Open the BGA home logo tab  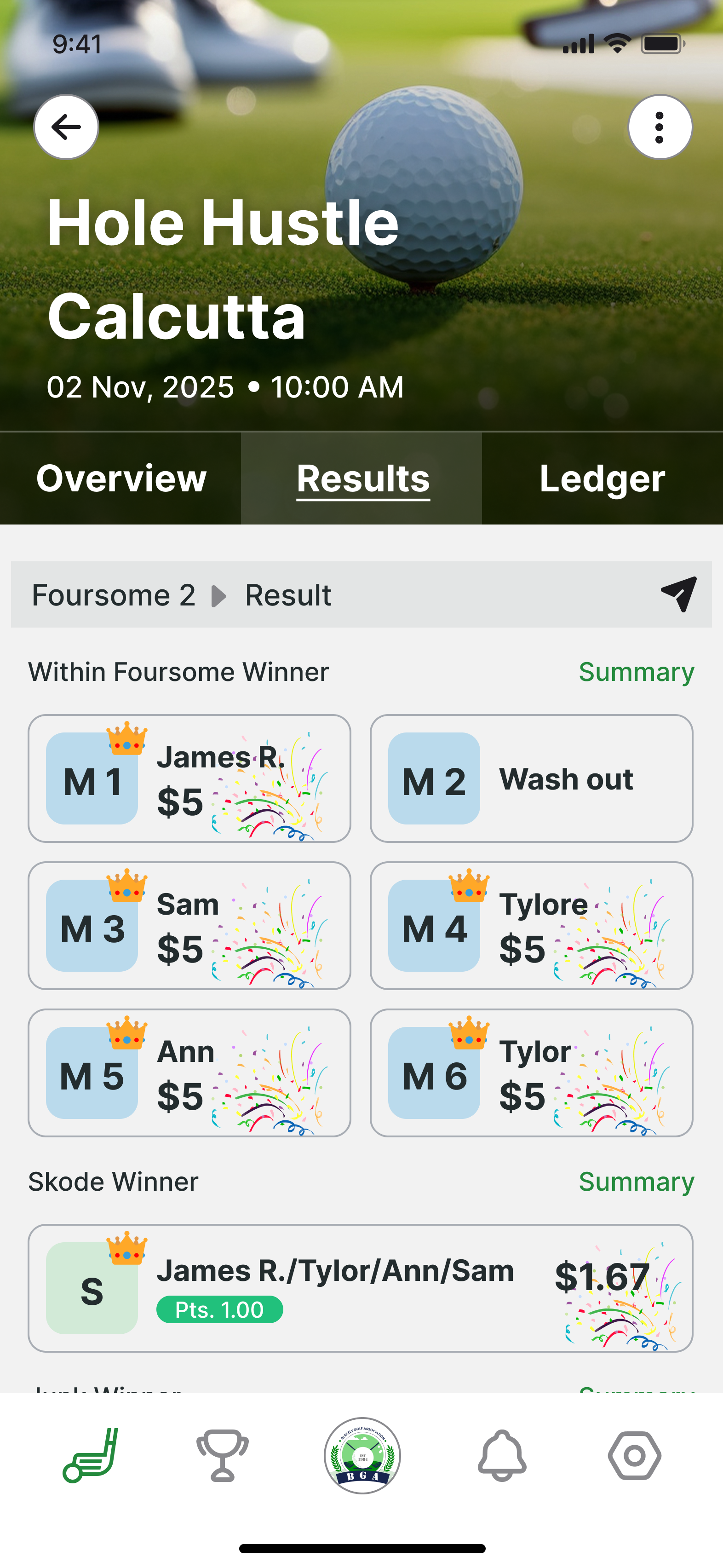362,1455
